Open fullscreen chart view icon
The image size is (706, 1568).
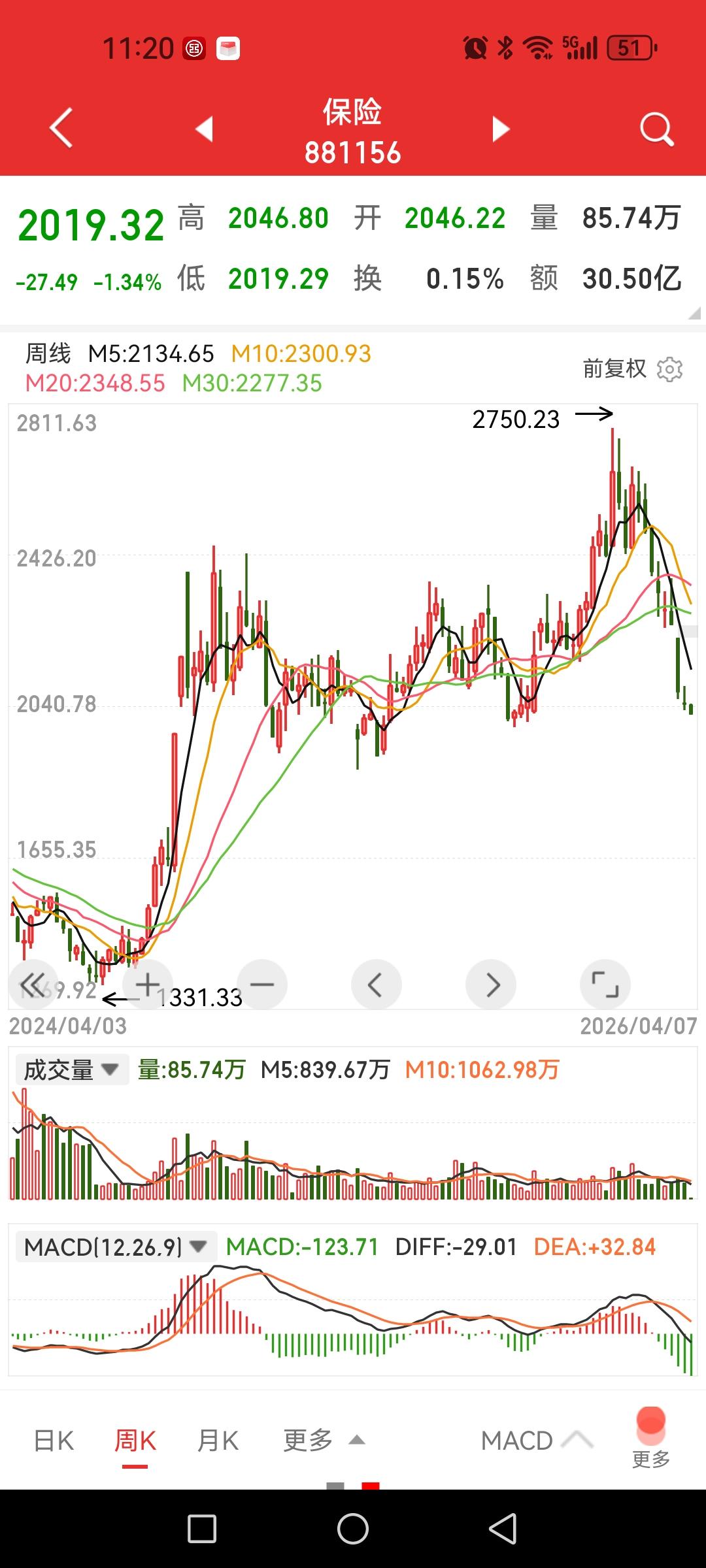coord(605,985)
